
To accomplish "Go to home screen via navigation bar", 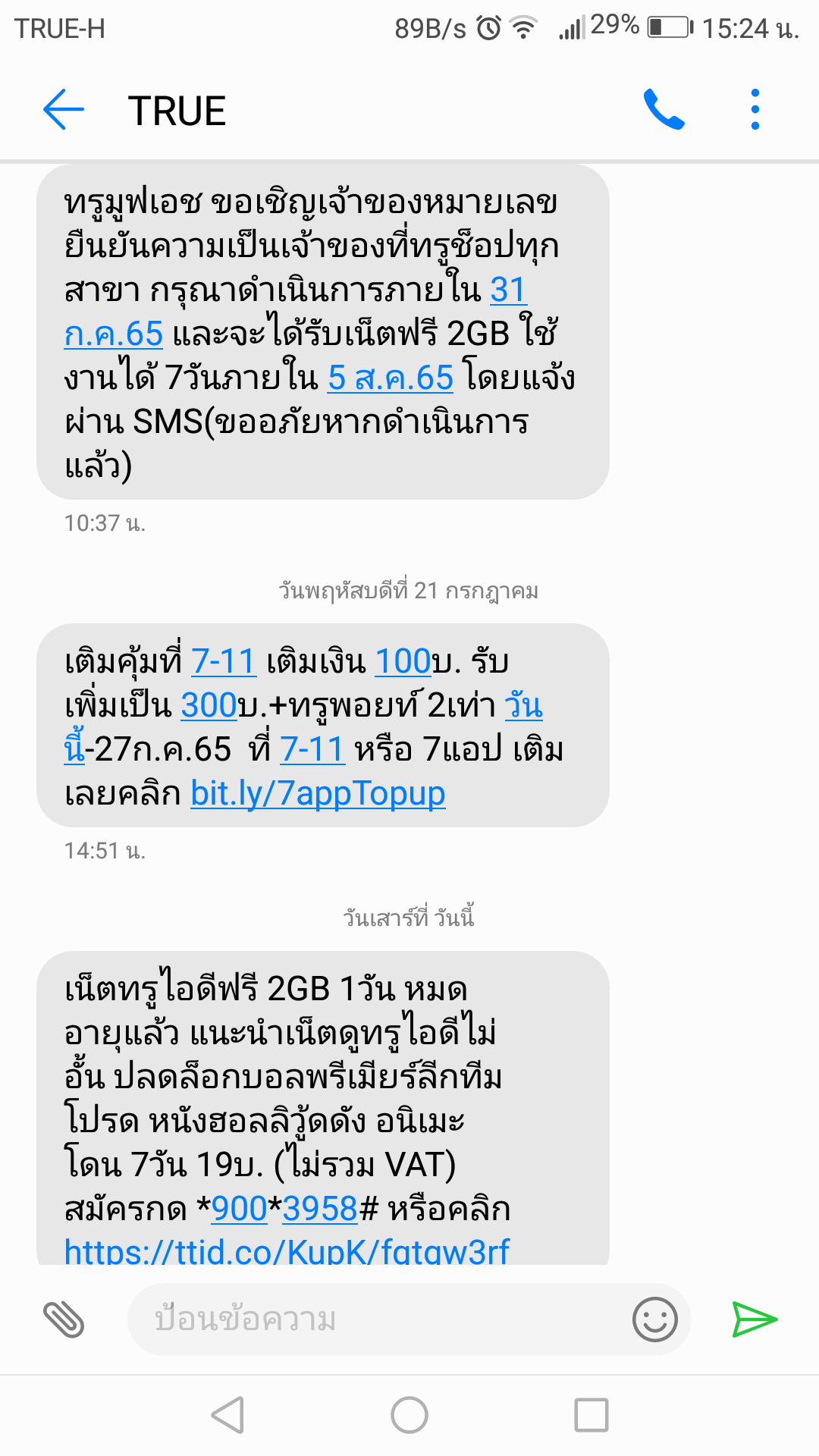I will click(x=409, y=1415).
